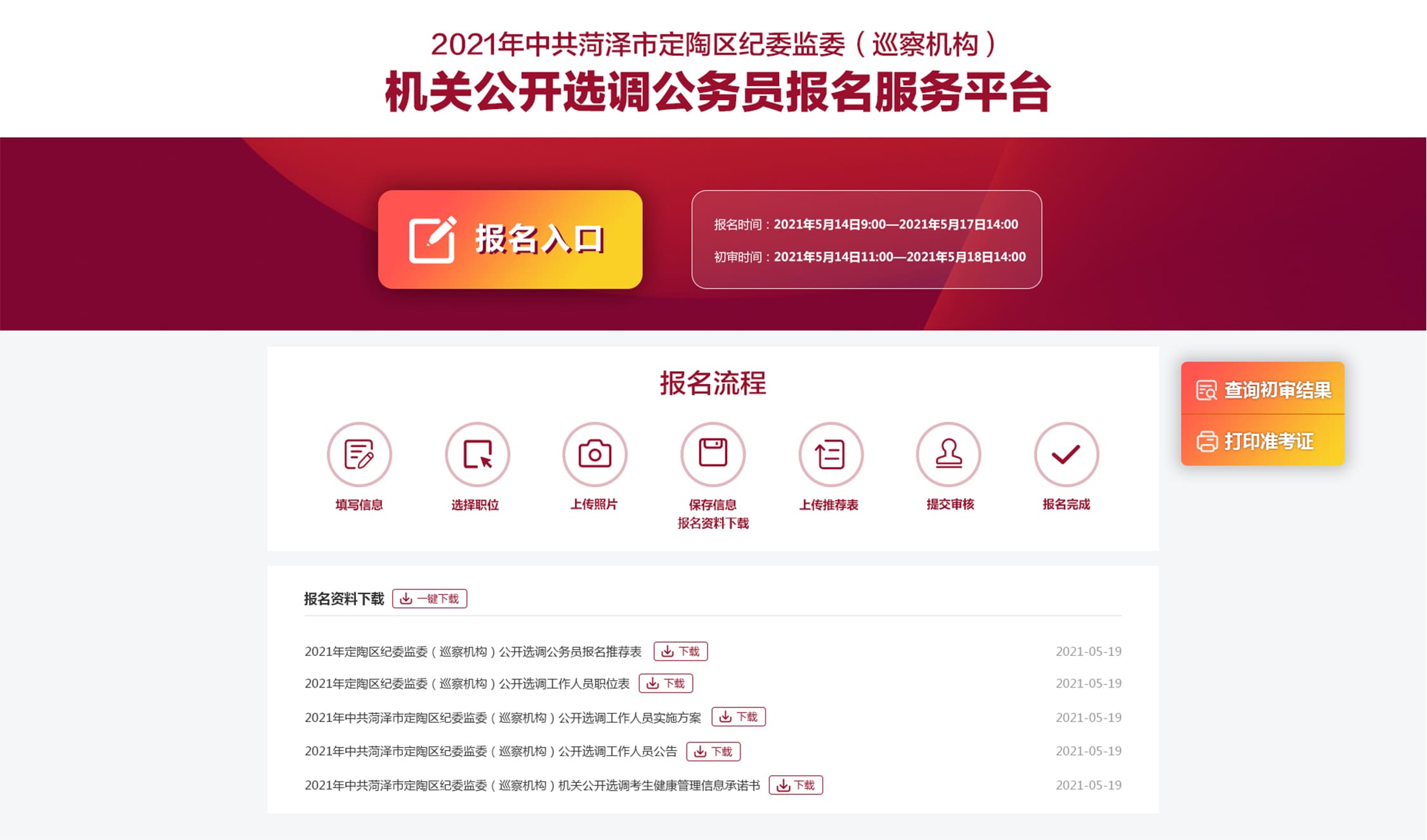The image size is (1427, 840).
Task: Check results via 查询初审结果
Action: [x=1262, y=389]
